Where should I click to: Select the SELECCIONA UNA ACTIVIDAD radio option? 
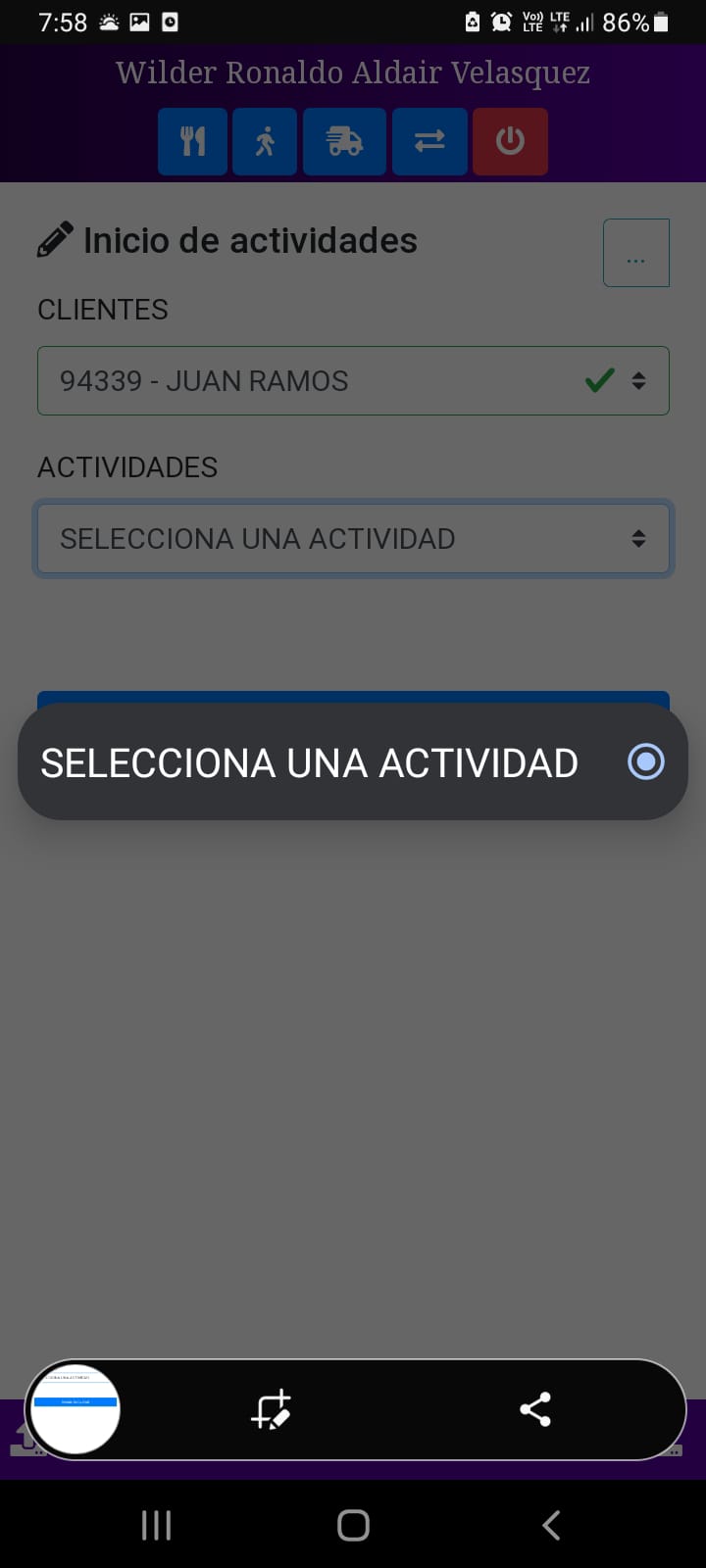tap(352, 761)
